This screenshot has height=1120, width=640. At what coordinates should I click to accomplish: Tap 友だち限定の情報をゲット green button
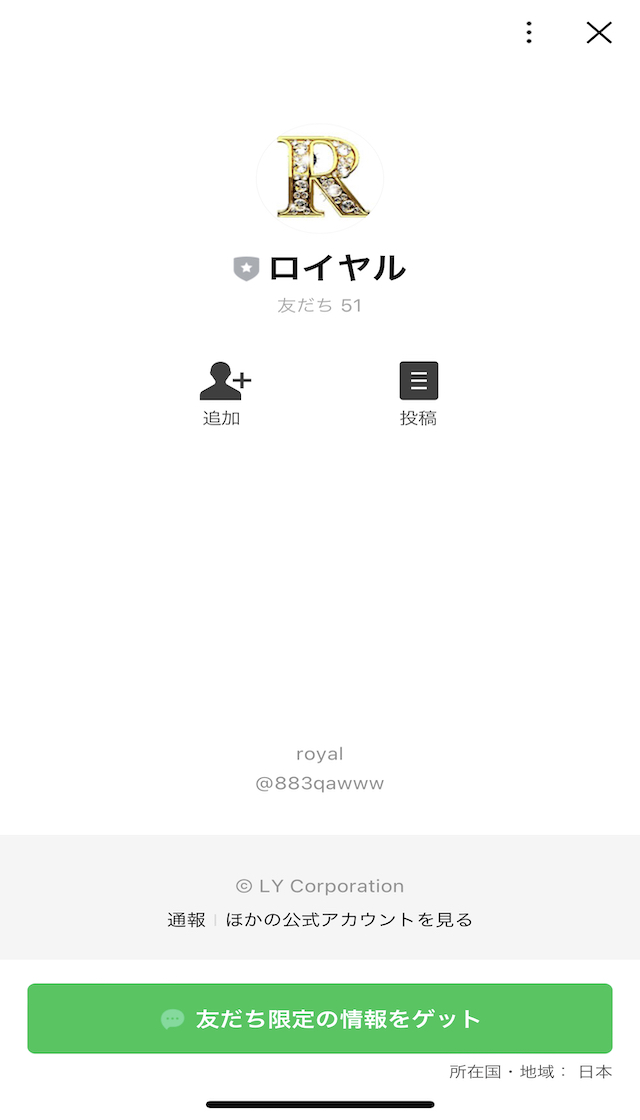tap(320, 1018)
